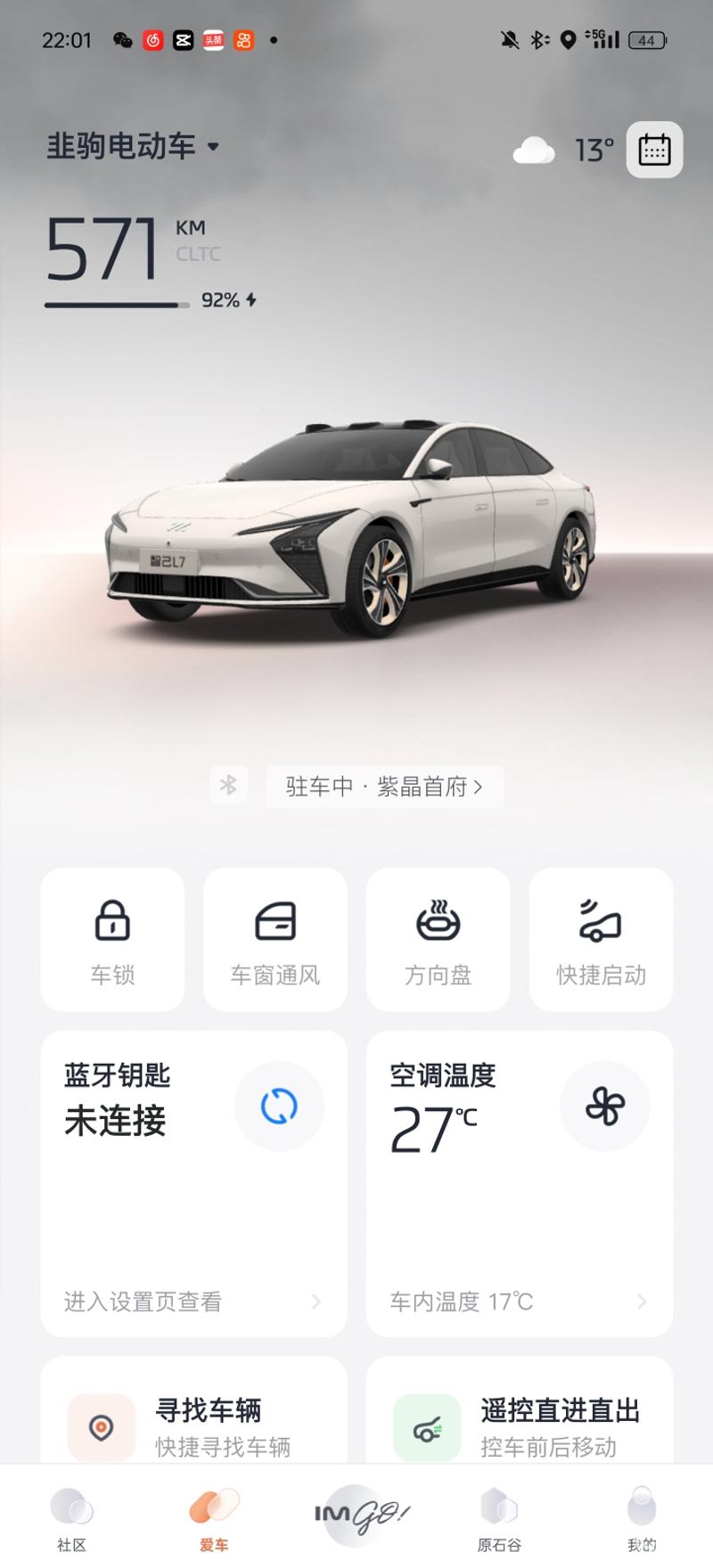Screen dimensions: 713x1568
Task: Open the 车窗通风 window ventilation control
Action: pyautogui.click(x=275, y=922)
